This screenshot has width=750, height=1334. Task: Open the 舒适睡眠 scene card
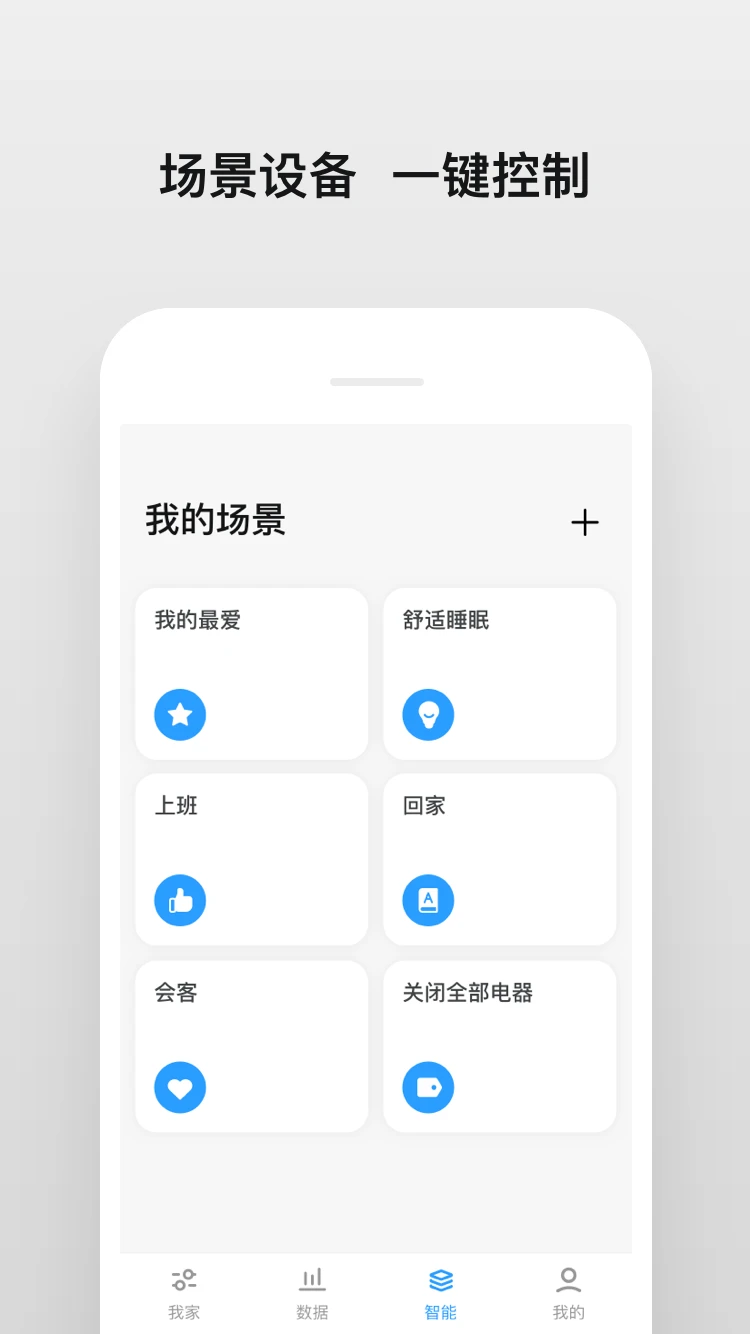click(499, 672)
